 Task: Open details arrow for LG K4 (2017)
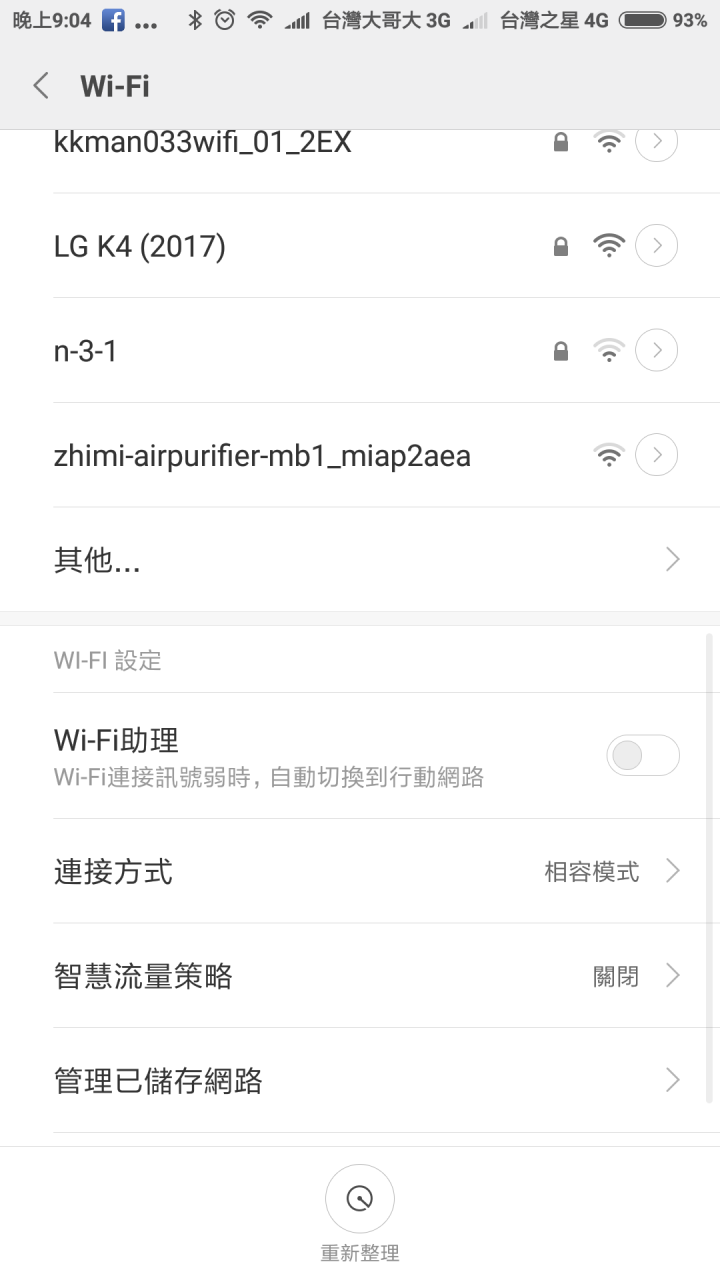click(x=657, y=245)
